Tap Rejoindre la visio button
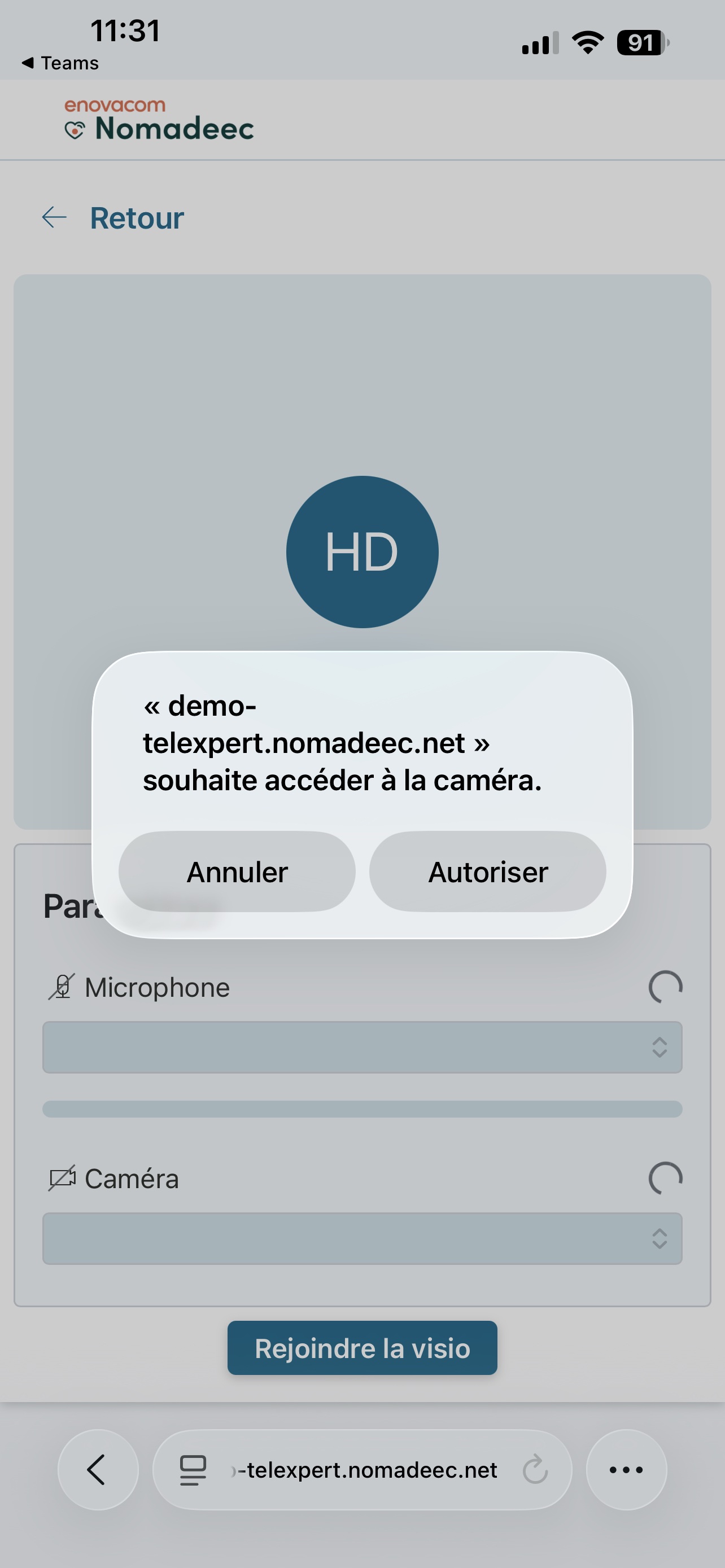The width and height of the screenshot is (725, 1568). 362,1348
